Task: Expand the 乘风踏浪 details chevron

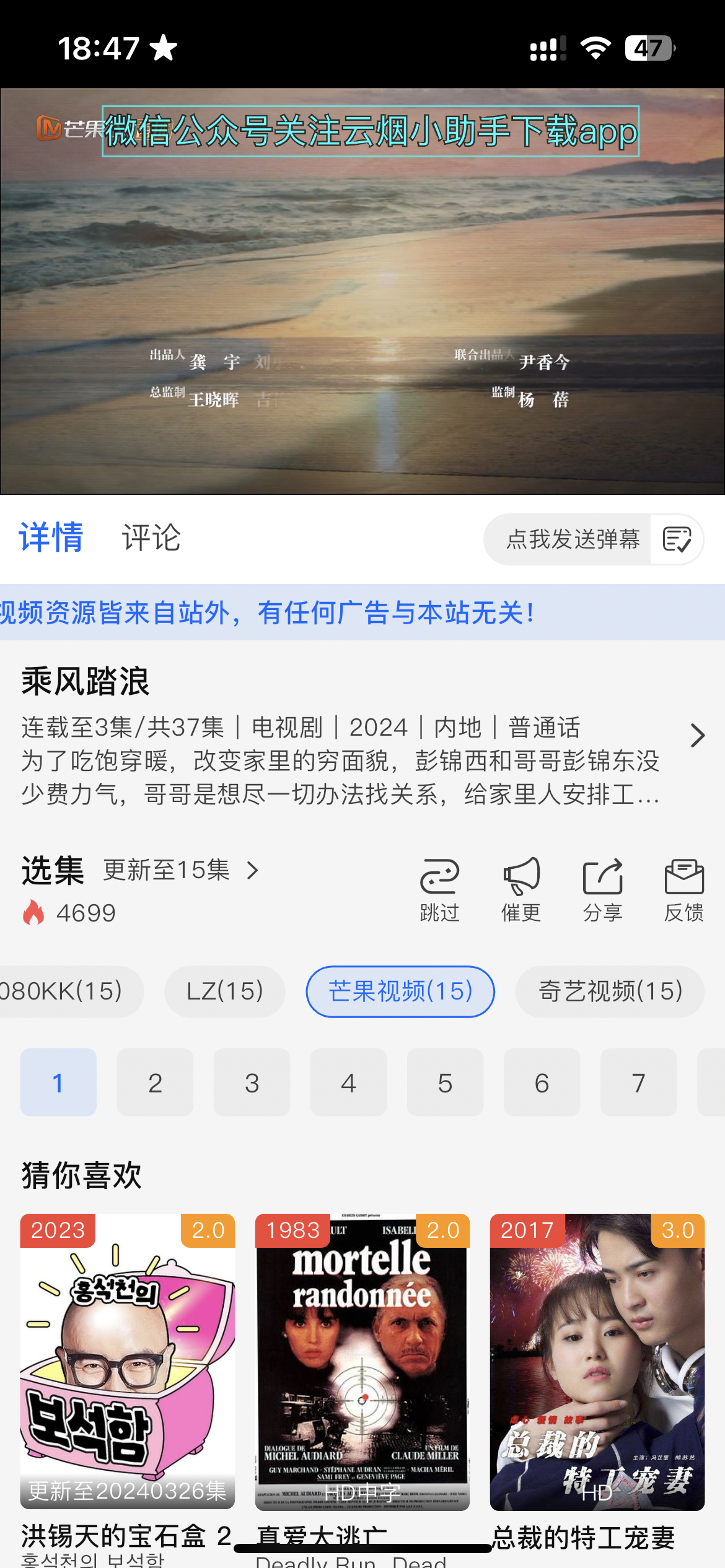Action: pyautogui.click(x=698, y=735)
